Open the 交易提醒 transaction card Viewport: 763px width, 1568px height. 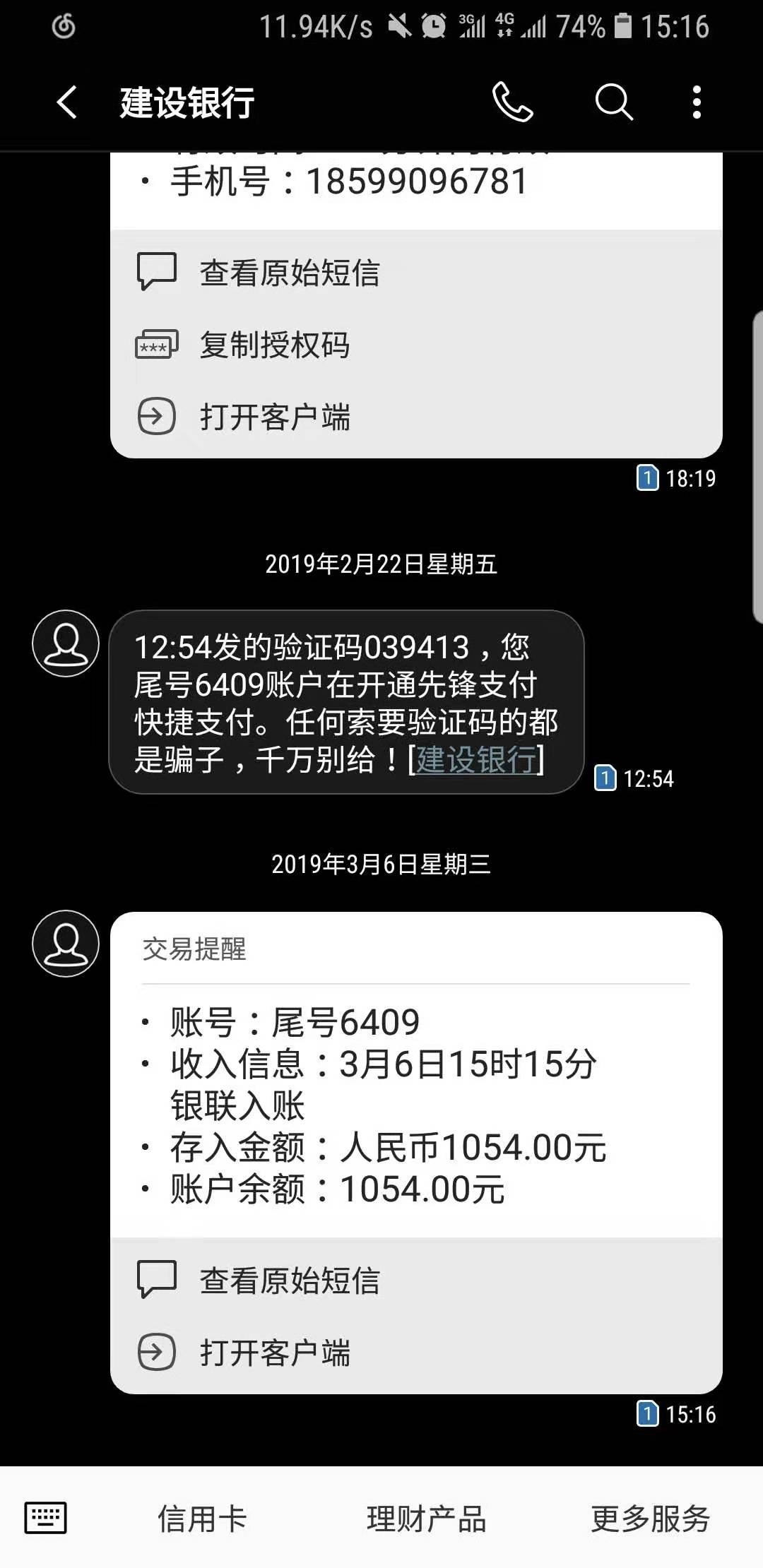(416, 1075)
